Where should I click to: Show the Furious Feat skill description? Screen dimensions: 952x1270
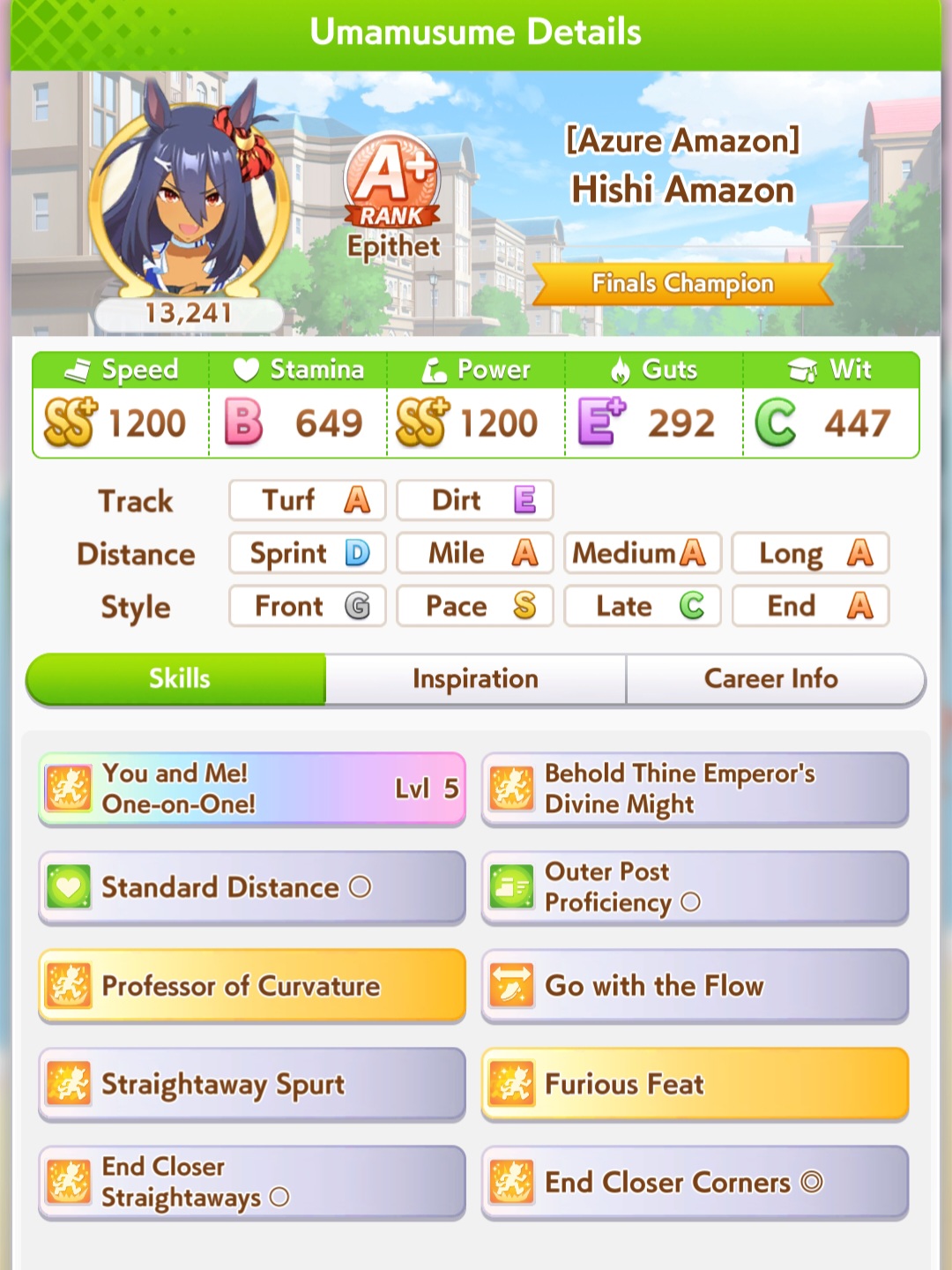click(695, 1085)
